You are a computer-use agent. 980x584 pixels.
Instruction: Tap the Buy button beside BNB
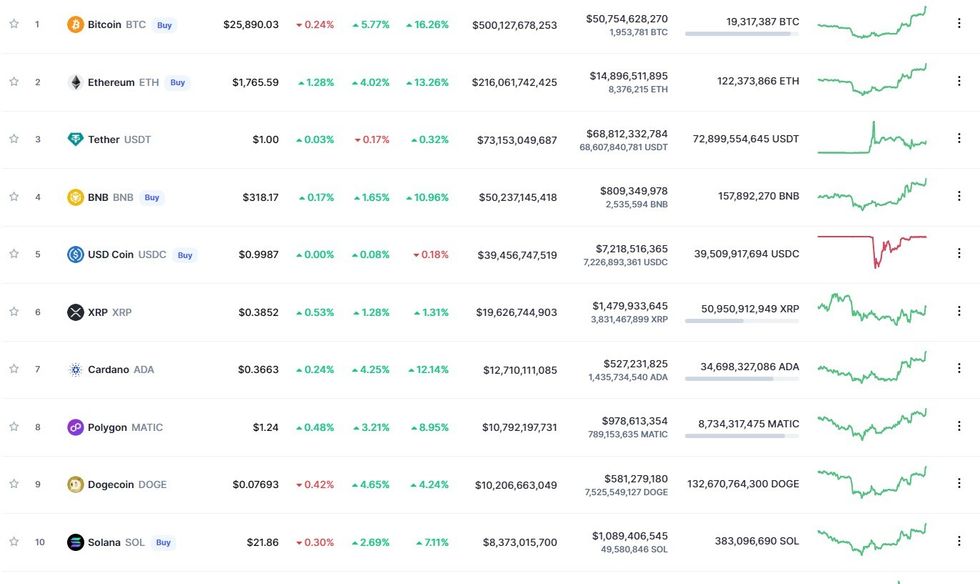[x=151, y=198]
